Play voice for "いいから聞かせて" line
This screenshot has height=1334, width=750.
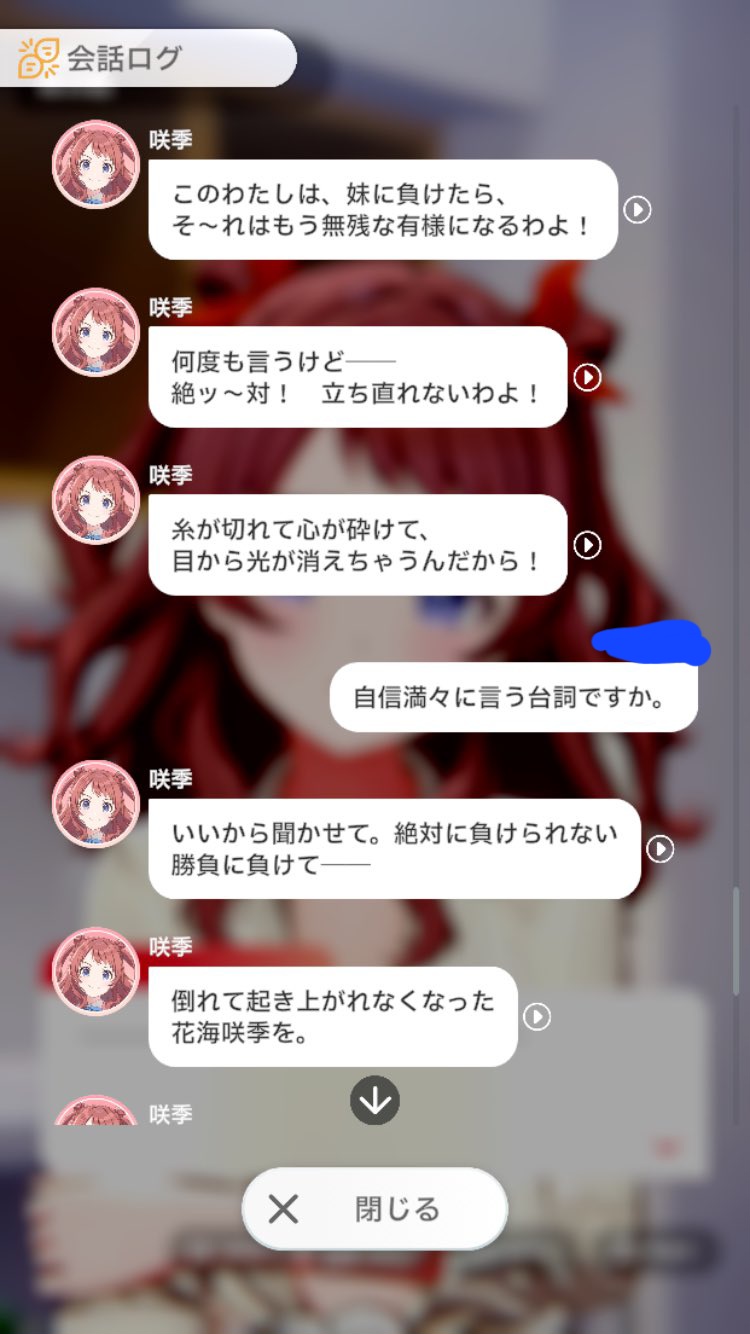point(660,849)
